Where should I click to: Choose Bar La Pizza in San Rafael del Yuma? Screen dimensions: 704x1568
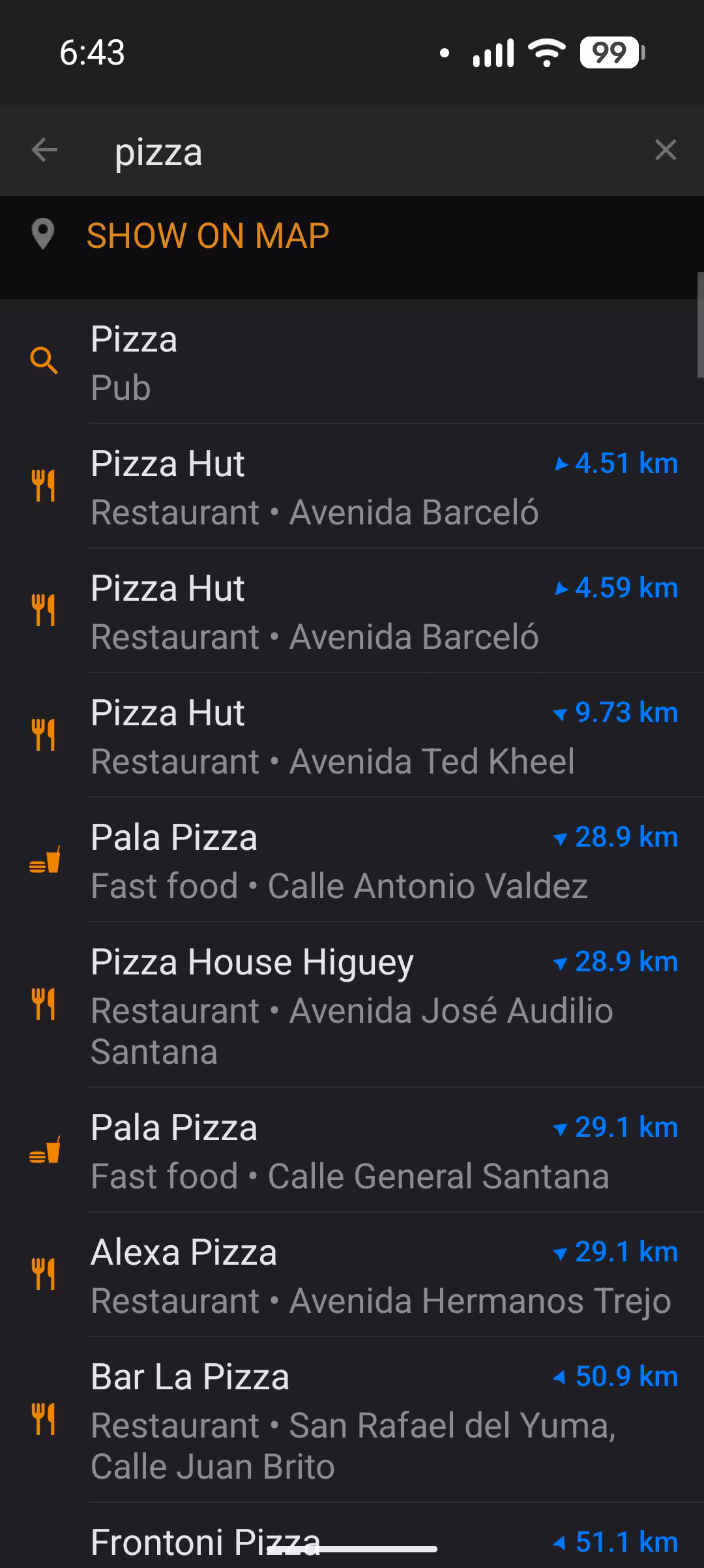tap(352, 1420)
